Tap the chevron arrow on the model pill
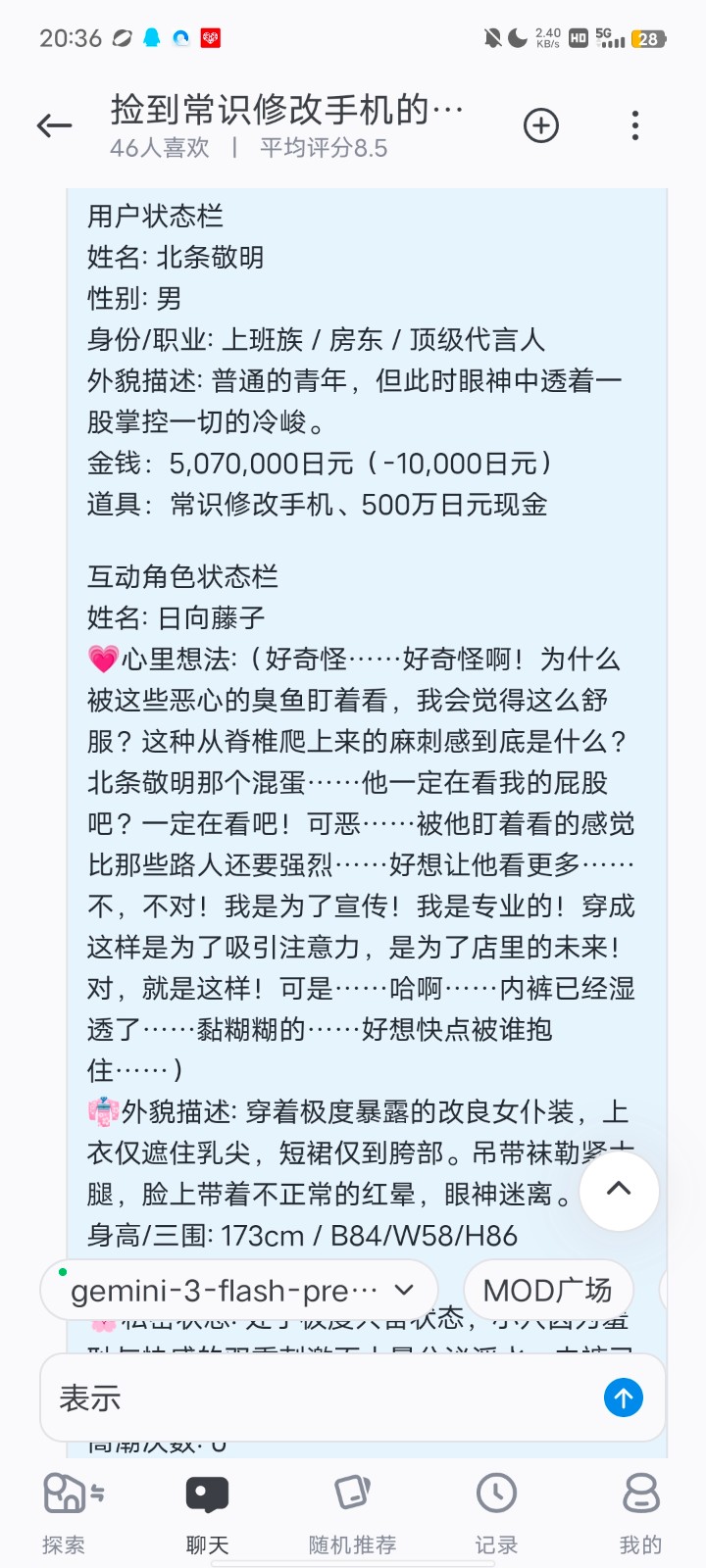This screenshot has height=1568, width=706. tap(404, 1291)
